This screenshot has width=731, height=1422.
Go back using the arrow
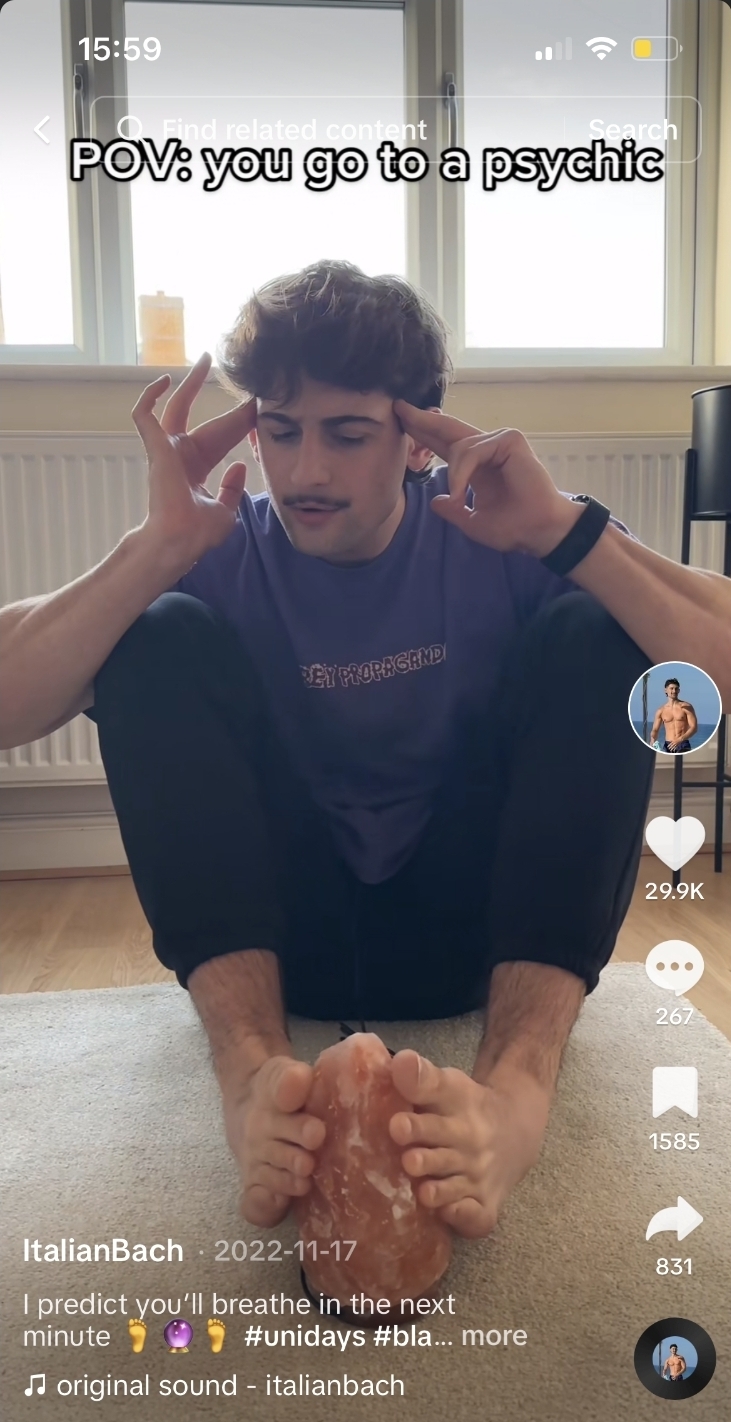(42, 129)
